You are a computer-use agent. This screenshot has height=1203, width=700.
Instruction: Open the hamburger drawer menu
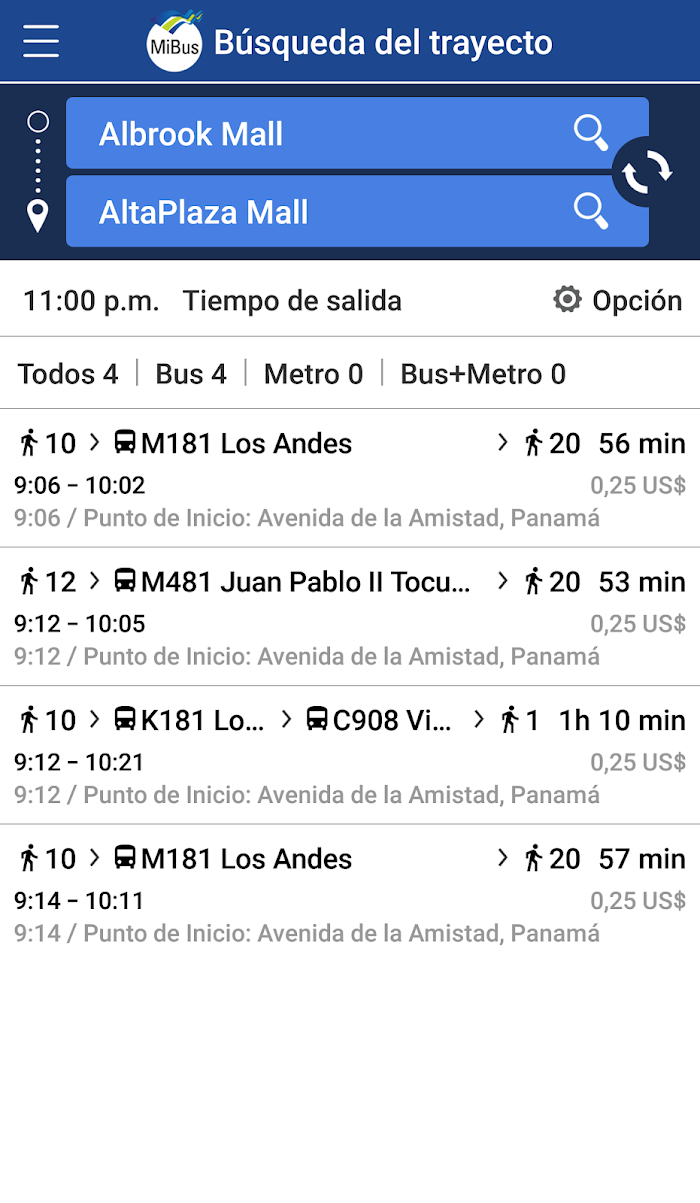(41, 42)
